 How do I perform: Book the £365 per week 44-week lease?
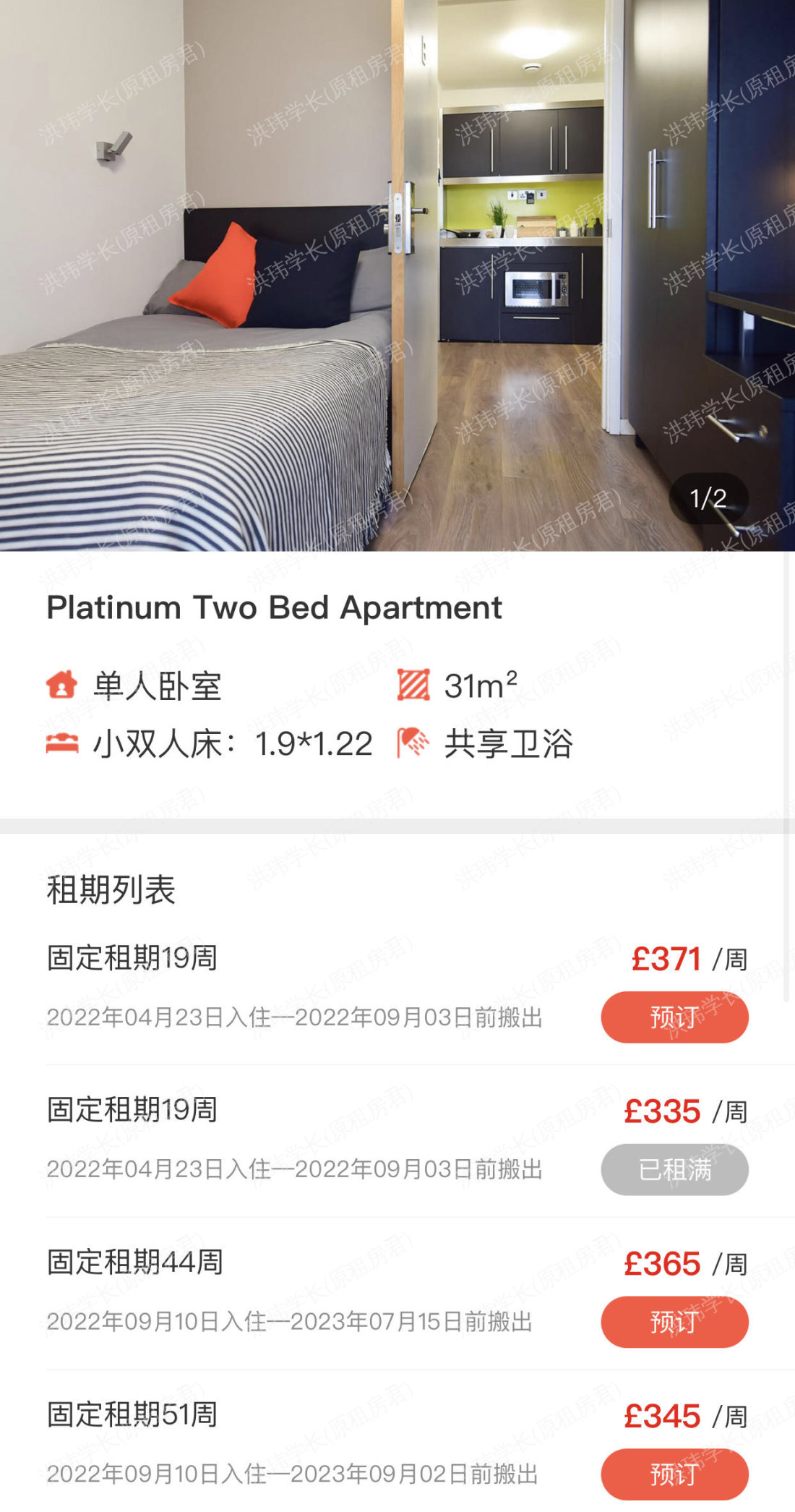point(674,1322)
